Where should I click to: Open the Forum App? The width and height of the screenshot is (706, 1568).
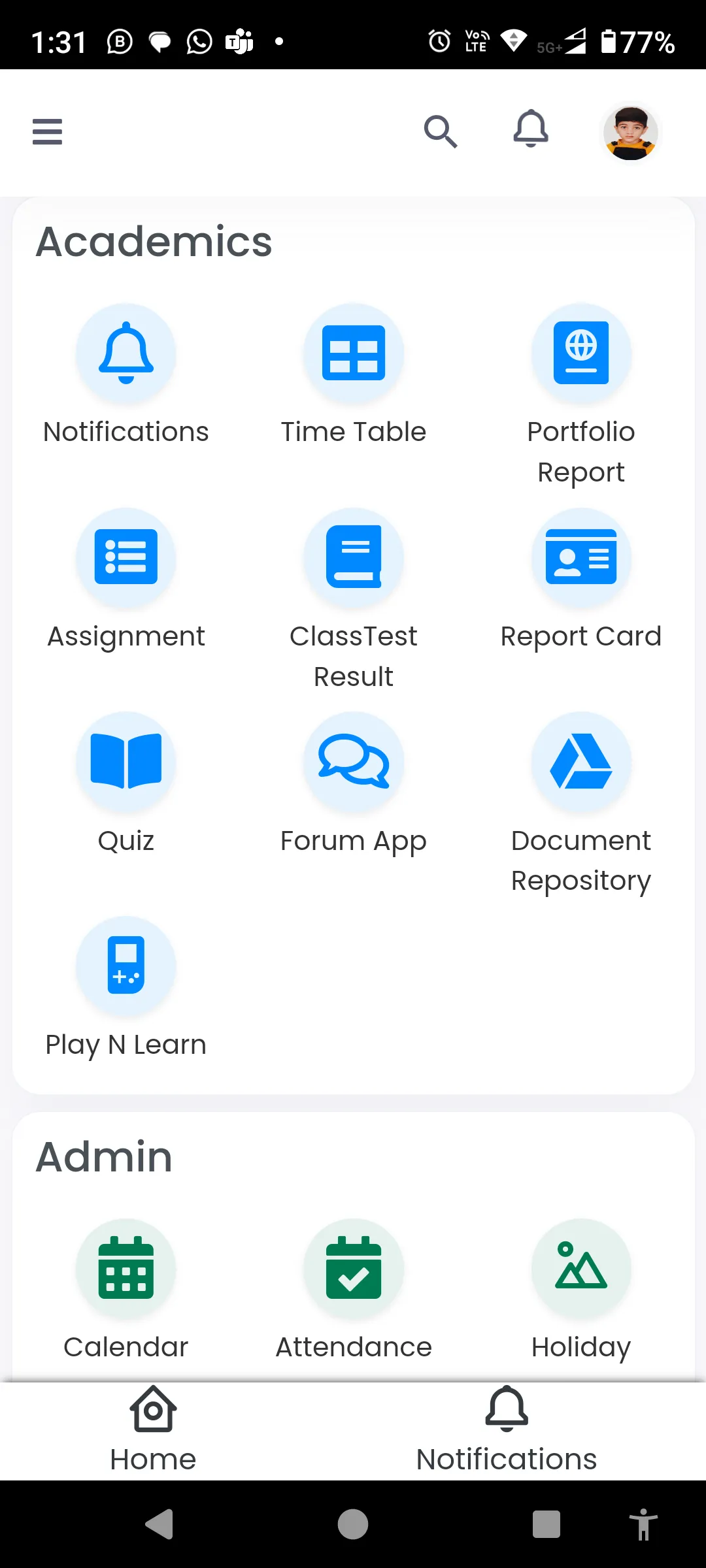tap(354, 762)
